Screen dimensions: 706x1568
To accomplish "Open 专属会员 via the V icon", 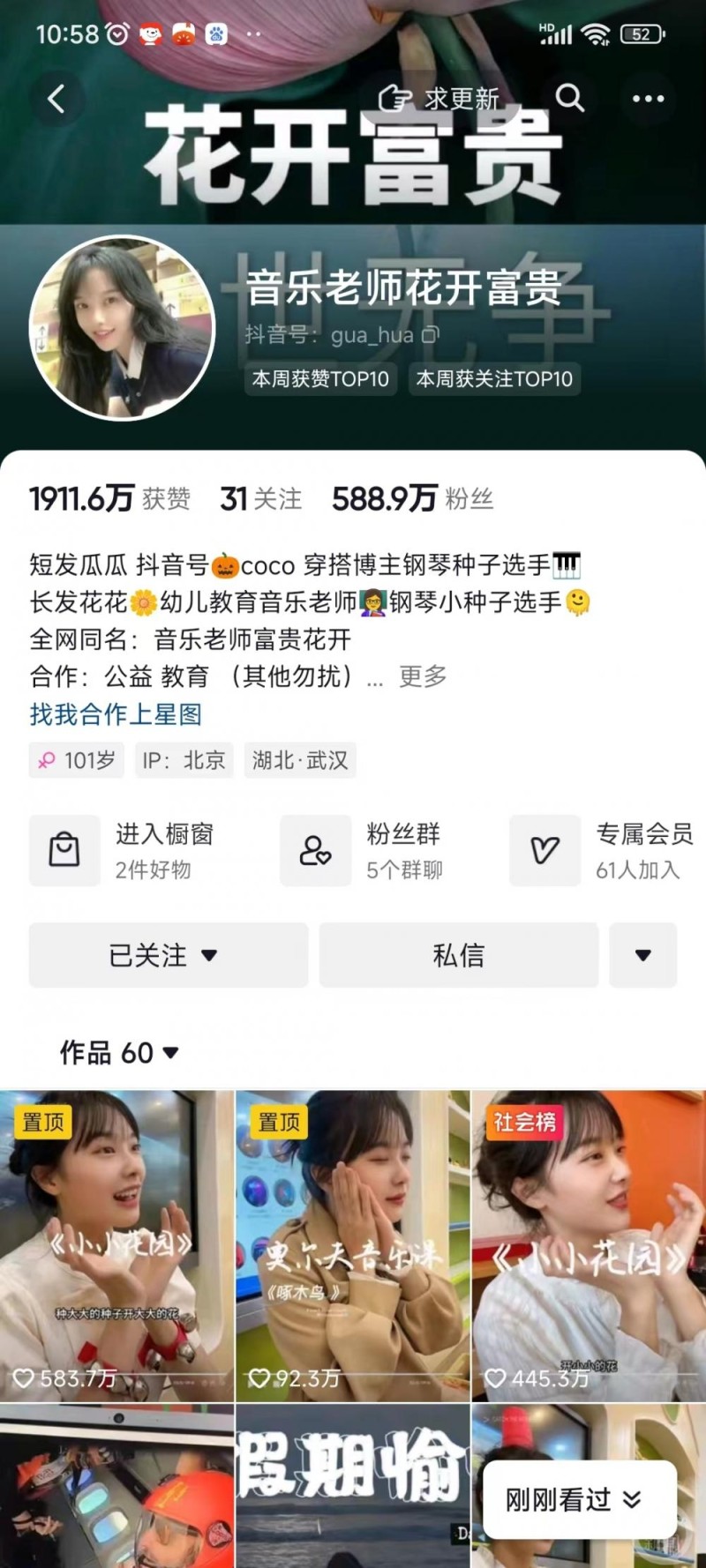I will tap(545, 850).
